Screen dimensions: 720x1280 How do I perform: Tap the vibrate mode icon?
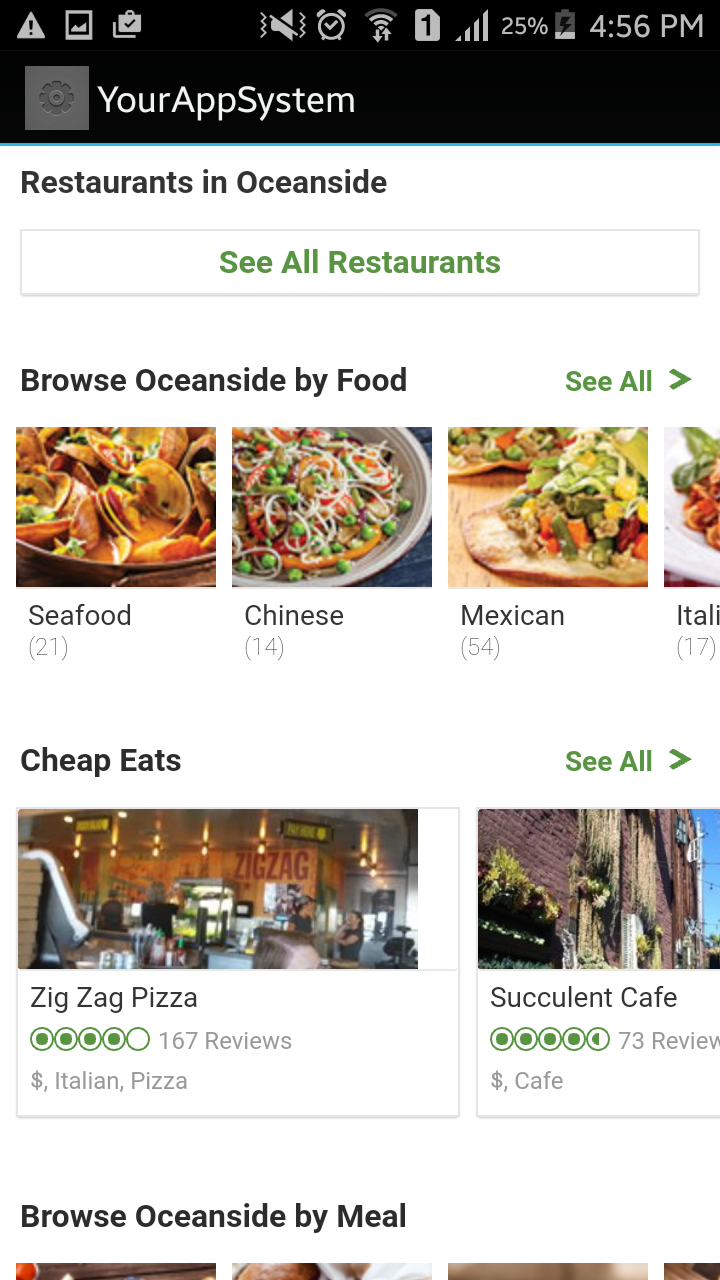(x=282, y=25)
